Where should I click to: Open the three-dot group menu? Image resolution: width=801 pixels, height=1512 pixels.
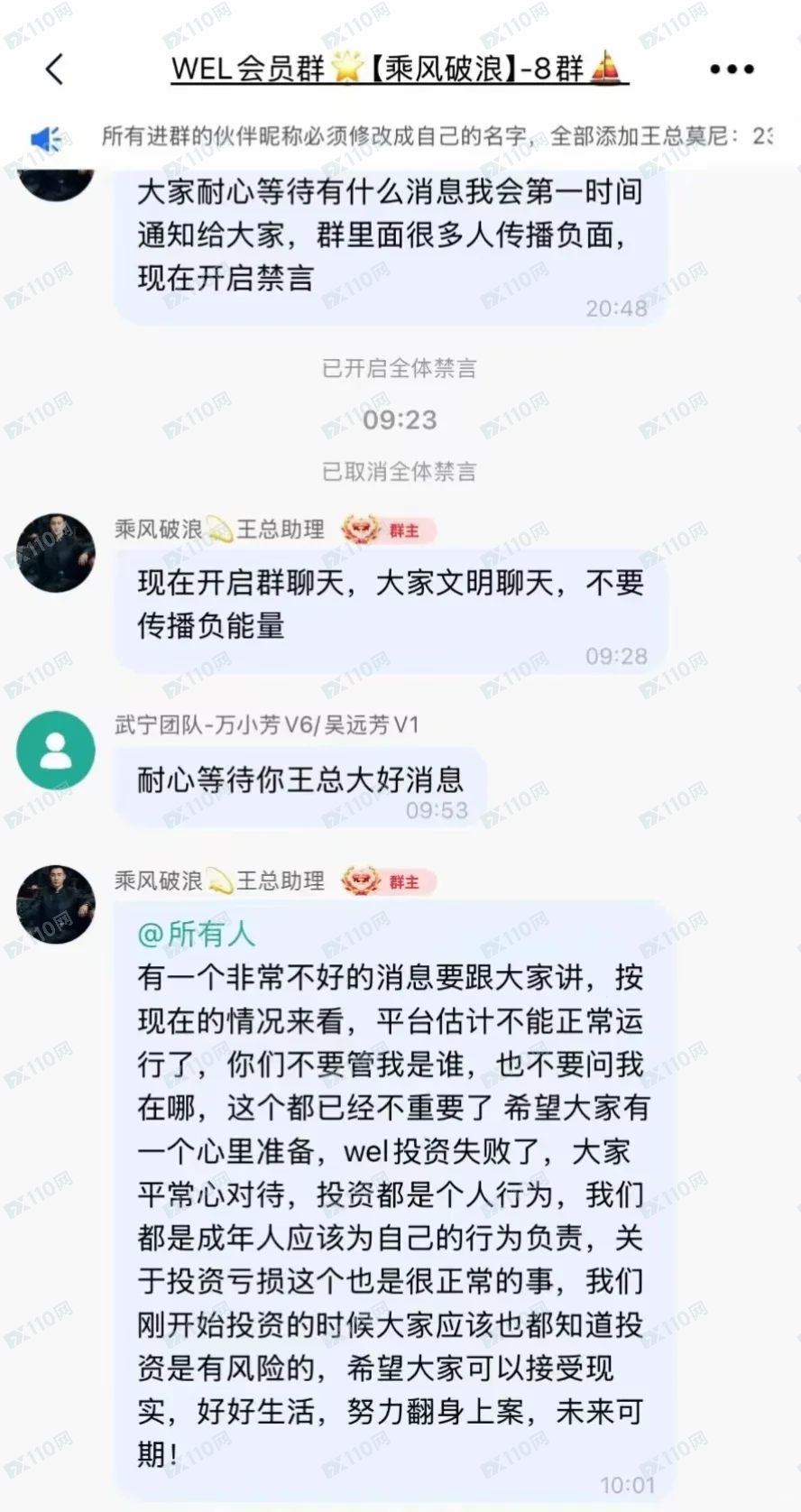pyautogui.click(x=732, y=69)
